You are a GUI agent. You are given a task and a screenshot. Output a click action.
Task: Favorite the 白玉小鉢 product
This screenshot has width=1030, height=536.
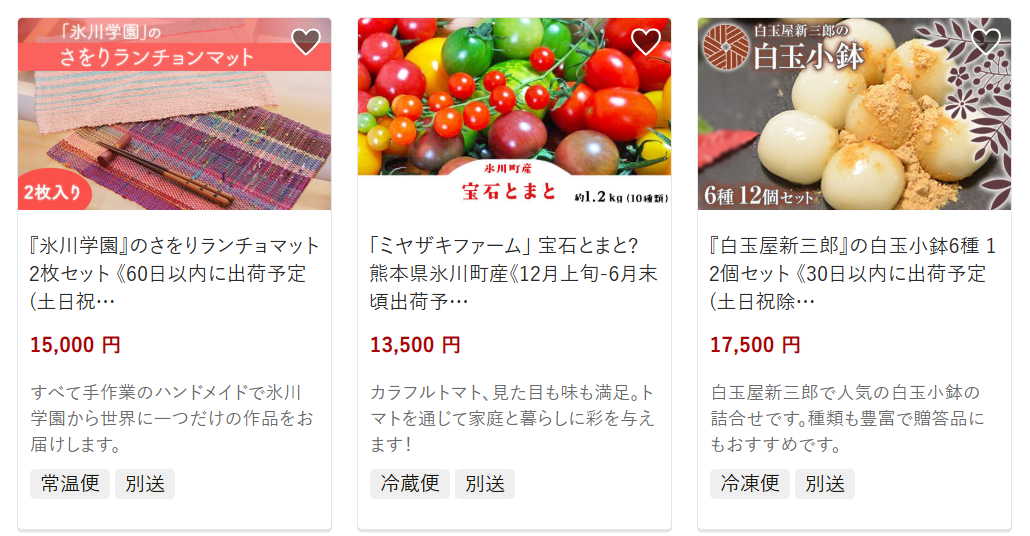click(x=985, y=42)
